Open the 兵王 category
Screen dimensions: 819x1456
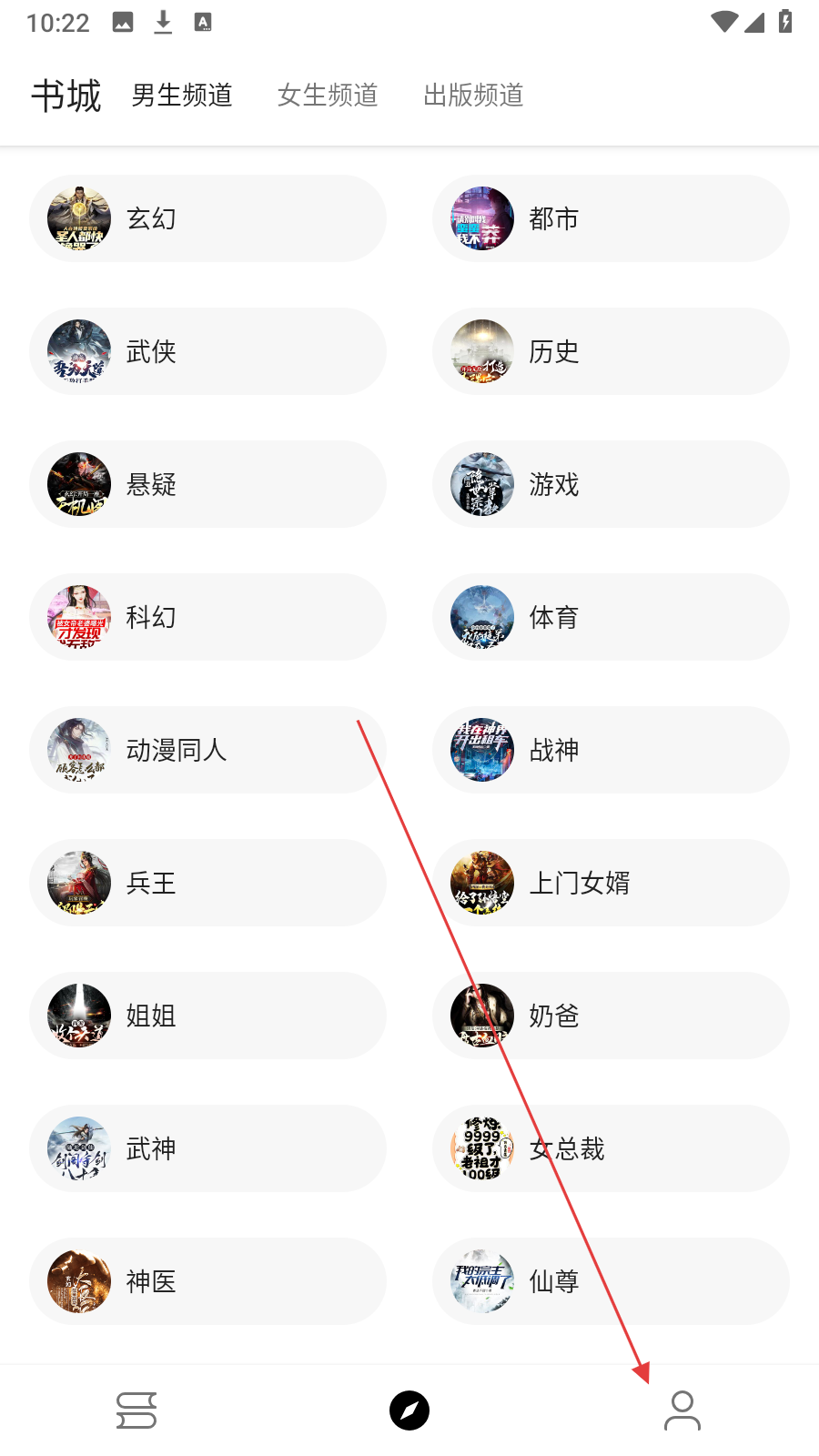207,883
